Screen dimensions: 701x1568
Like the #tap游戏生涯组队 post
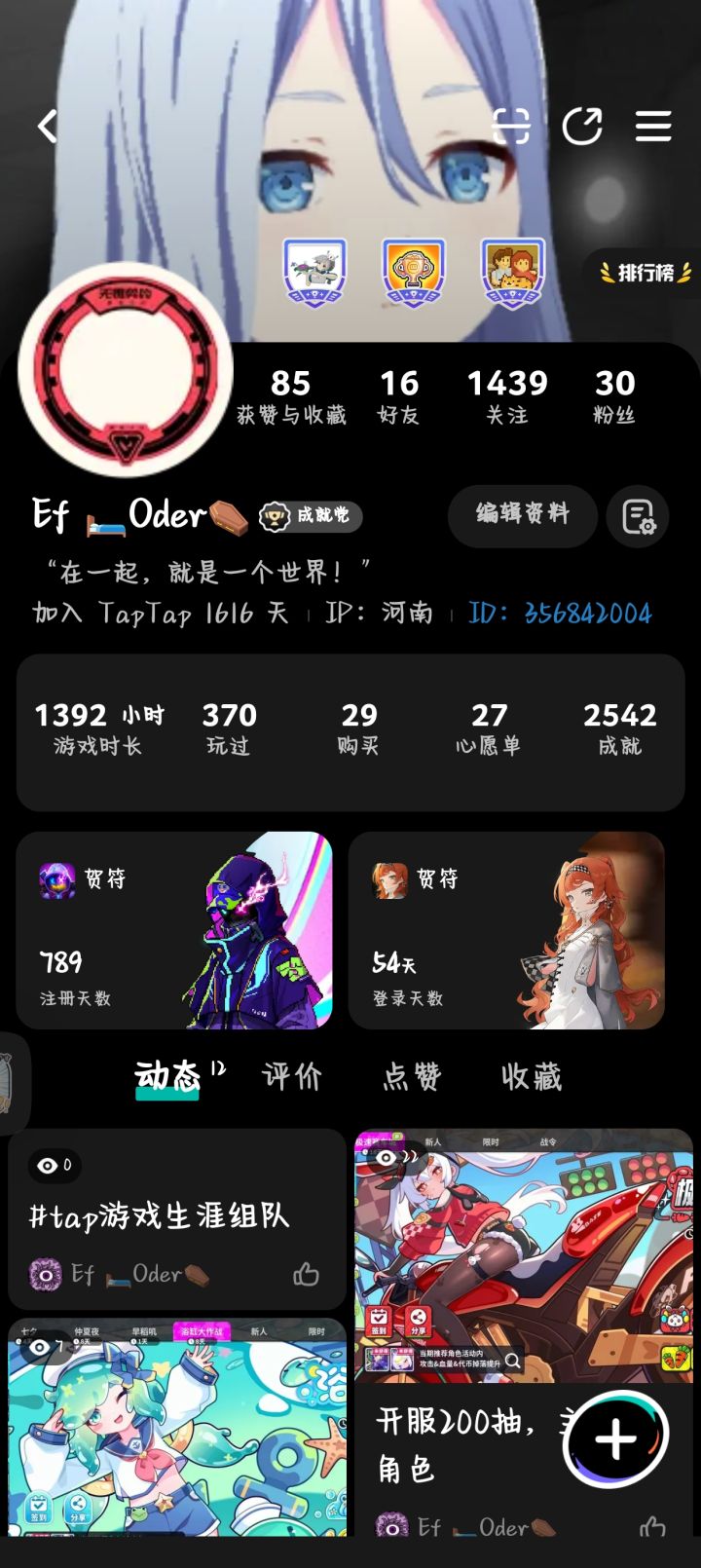(307, 1273)
